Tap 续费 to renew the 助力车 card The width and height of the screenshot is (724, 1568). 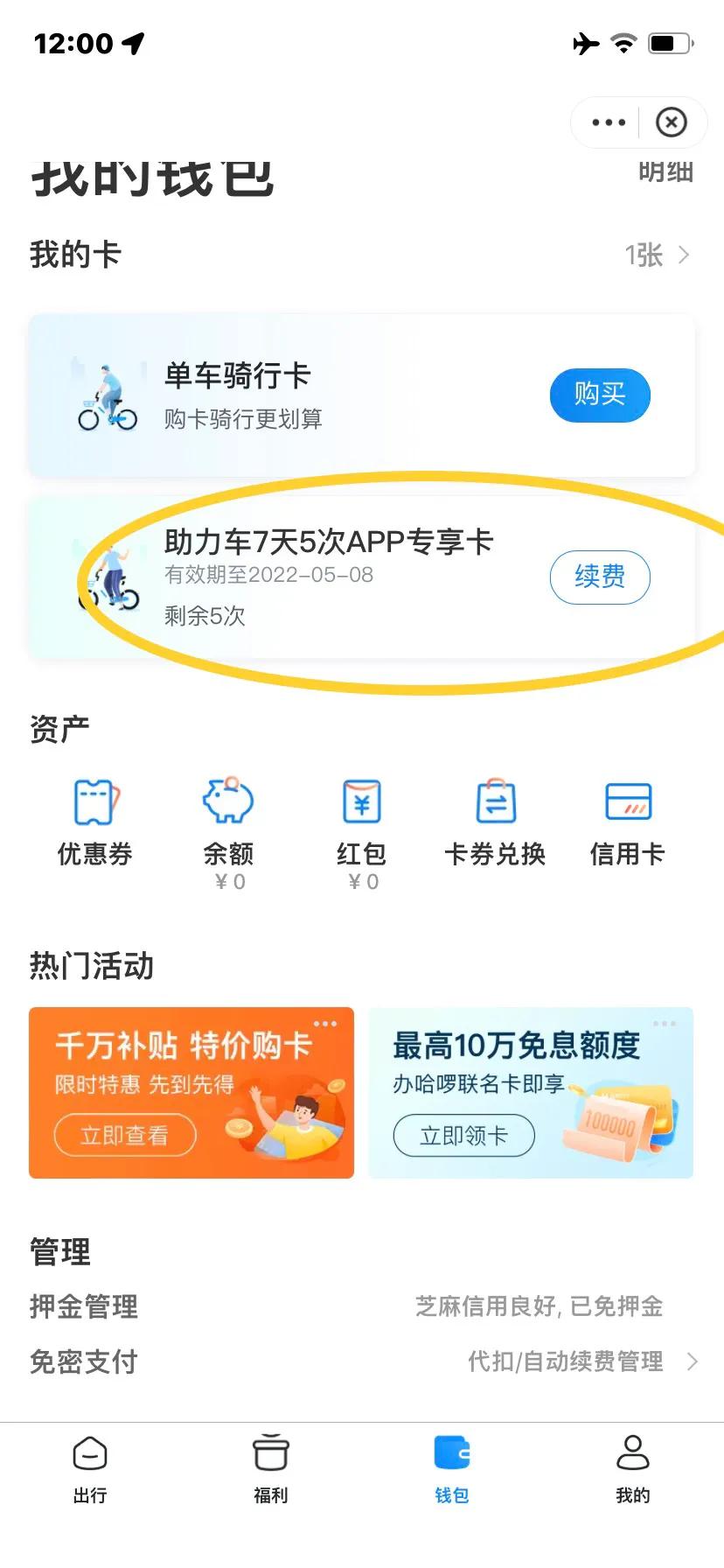point(600,577)
